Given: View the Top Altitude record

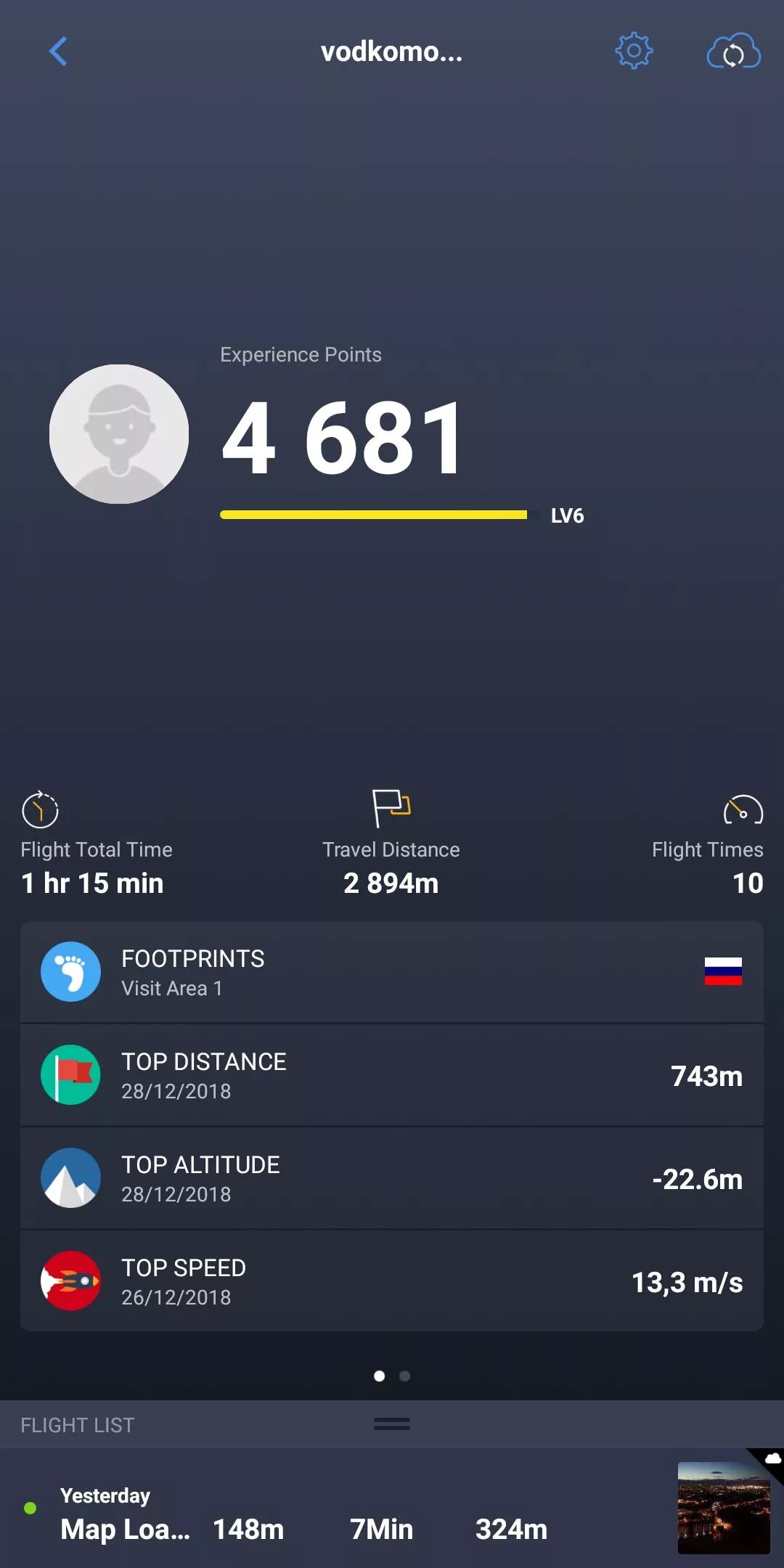Looking at the screenshot, I should tap(392, 1178).
